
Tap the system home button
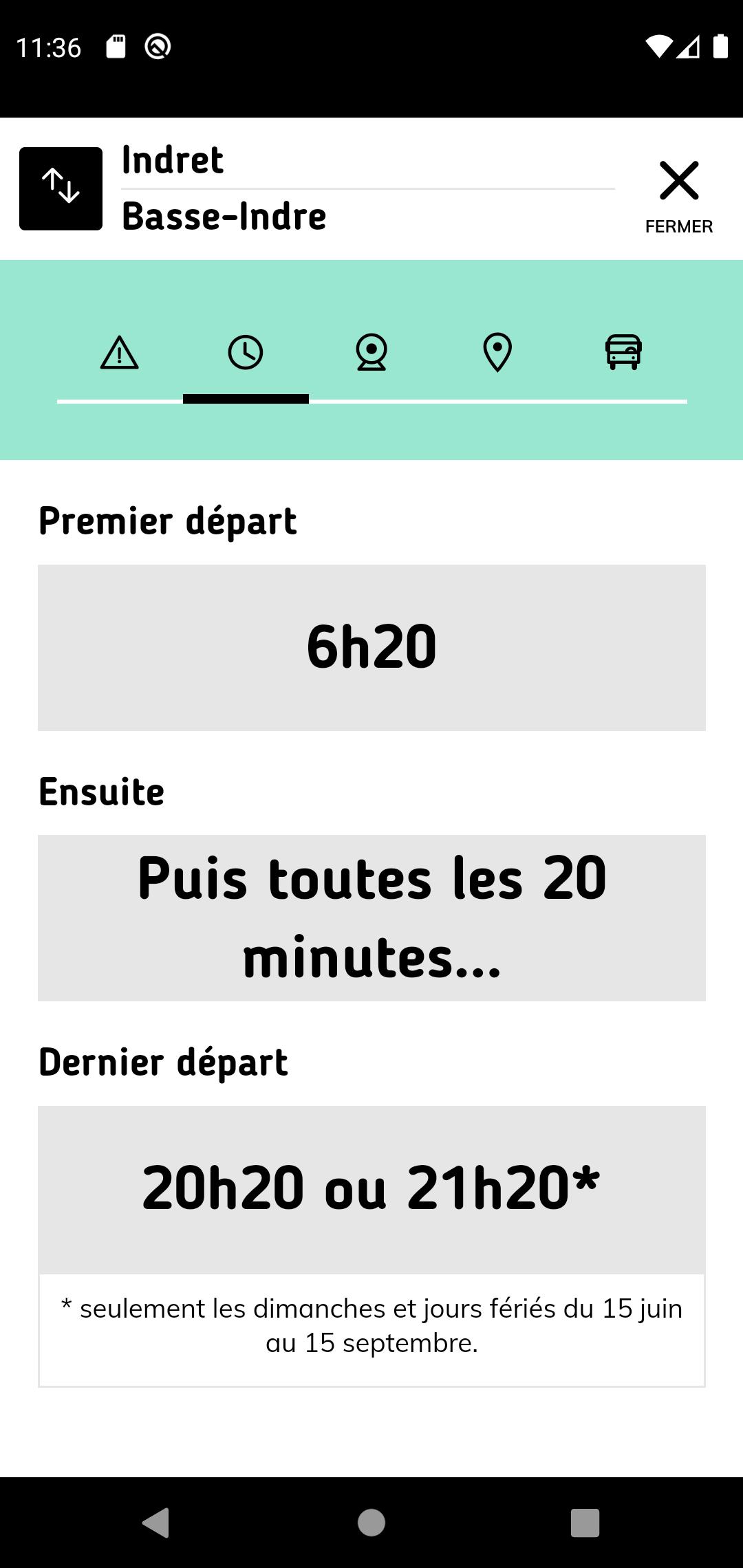[371, 1522]
